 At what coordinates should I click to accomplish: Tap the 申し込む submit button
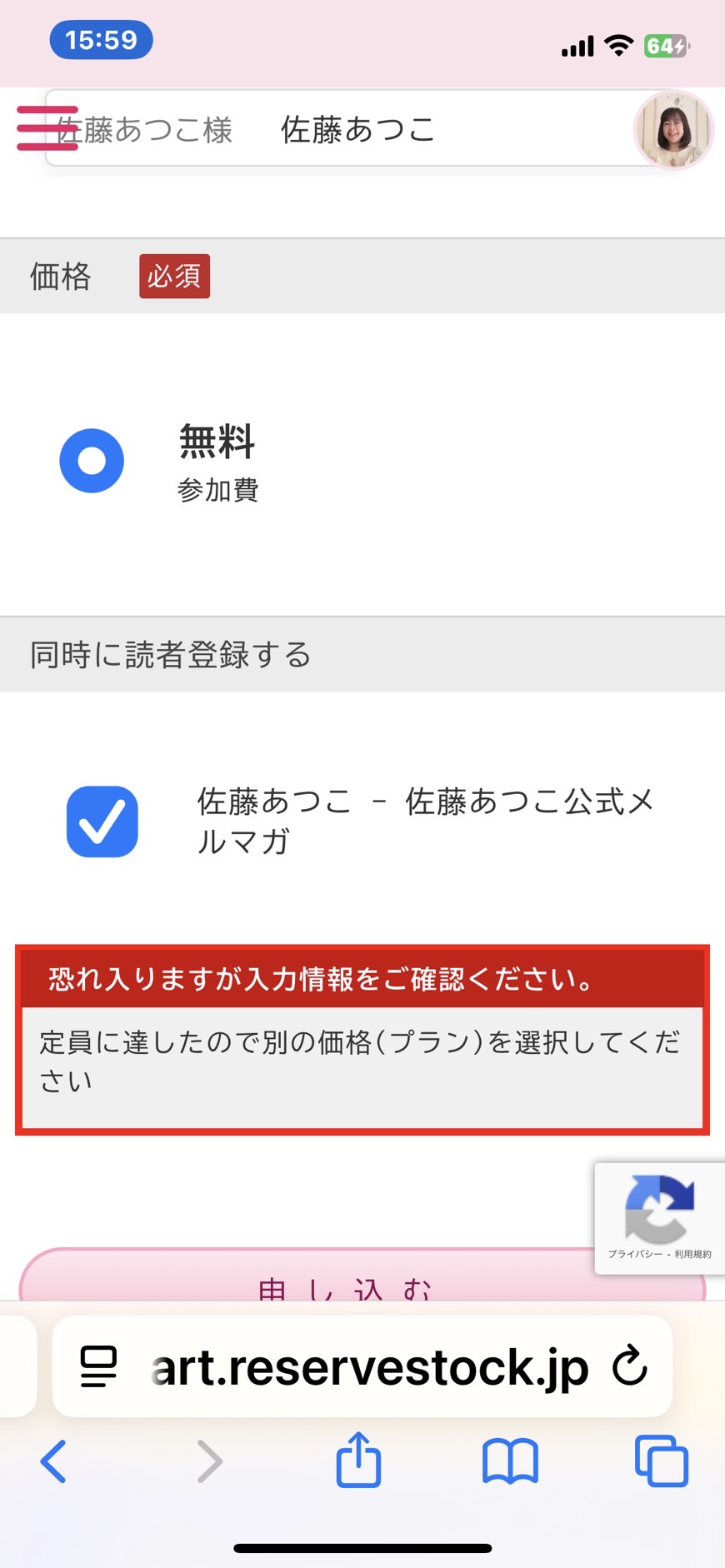[362, 1275]
